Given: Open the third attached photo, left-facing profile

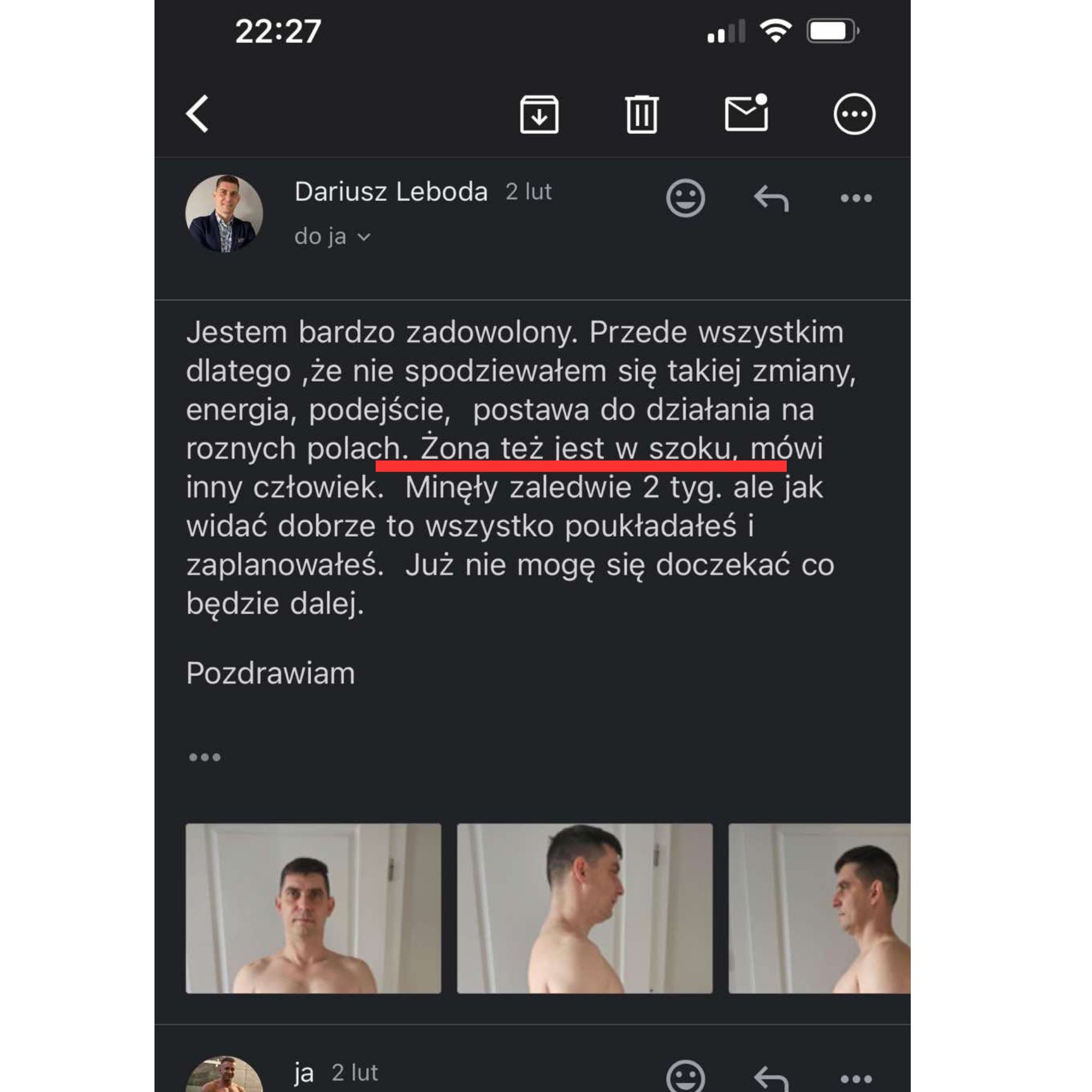Looking at the screenshot, I should tap(819, 909).
